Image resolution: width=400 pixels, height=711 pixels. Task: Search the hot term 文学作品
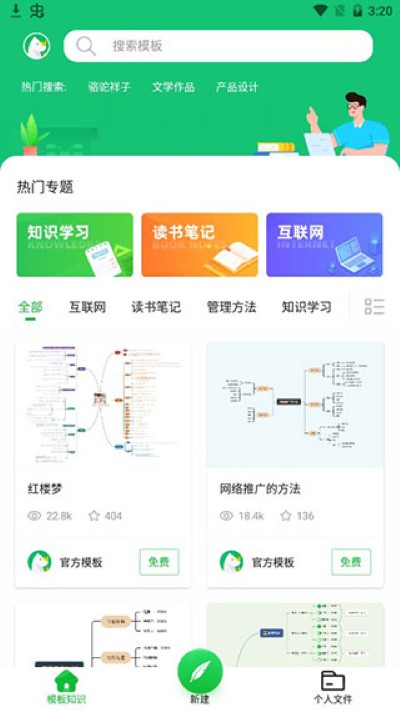[x=173, y=87]
